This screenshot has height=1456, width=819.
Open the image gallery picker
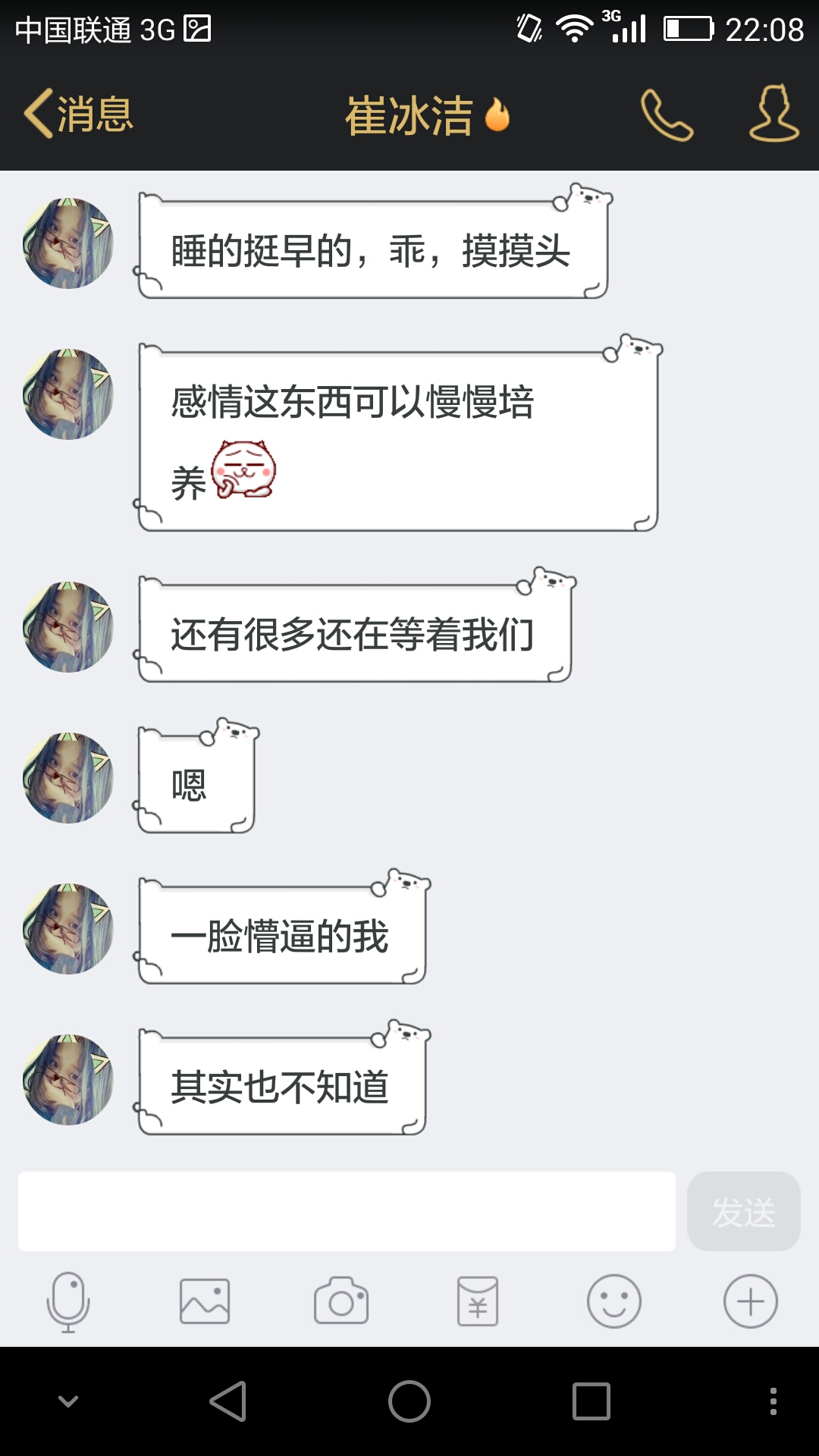(205, 1301)
